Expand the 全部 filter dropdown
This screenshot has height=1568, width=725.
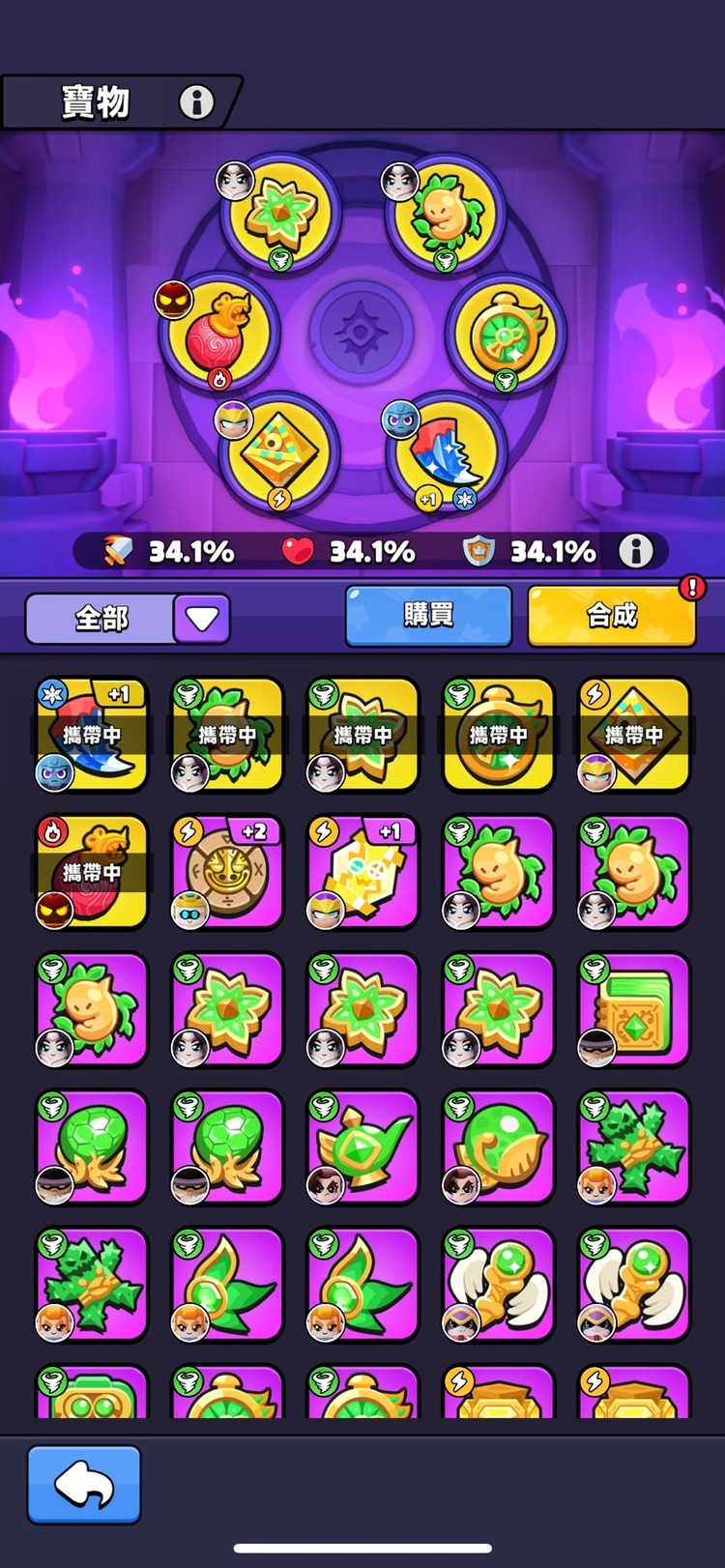click(x=201, y=619)
